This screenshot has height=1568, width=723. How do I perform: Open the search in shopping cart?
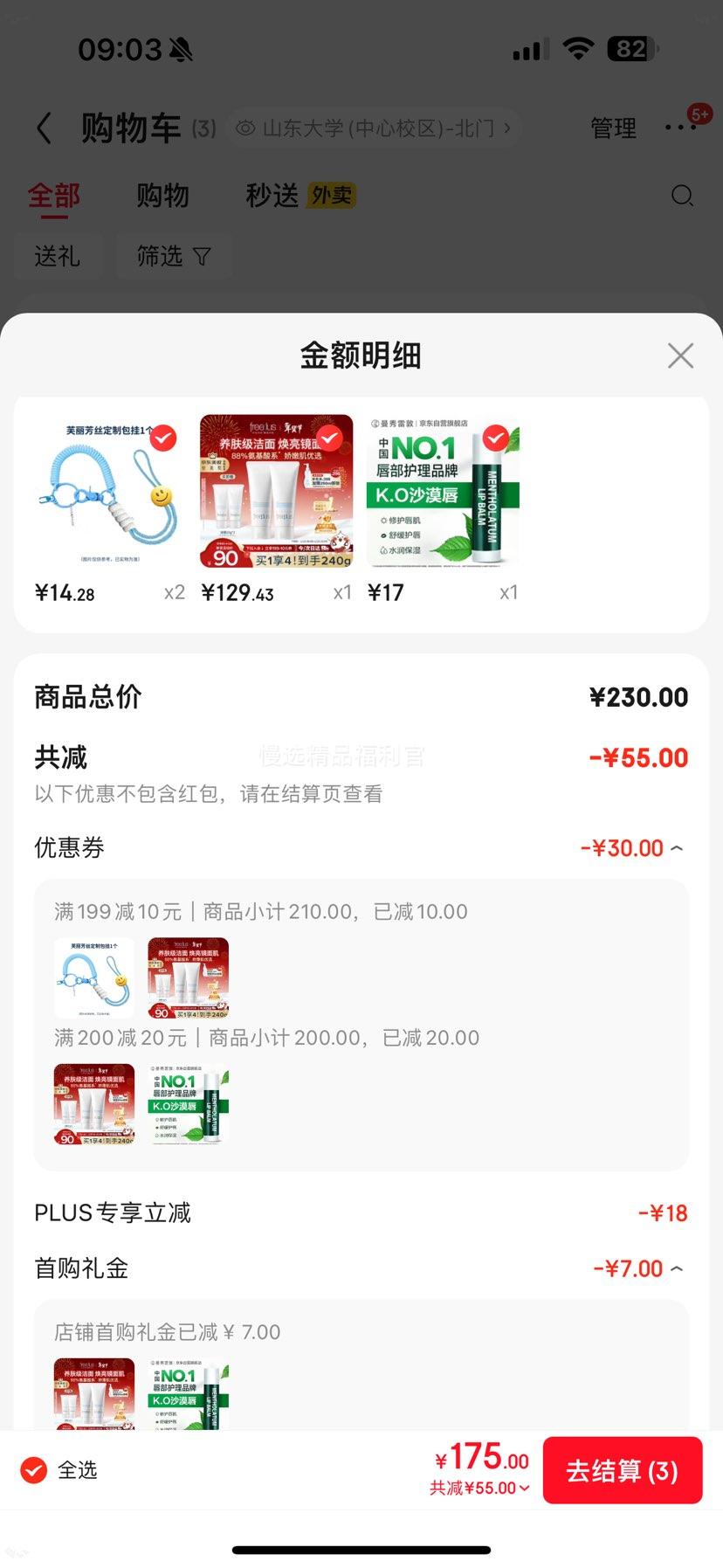(x=683, y=196)
